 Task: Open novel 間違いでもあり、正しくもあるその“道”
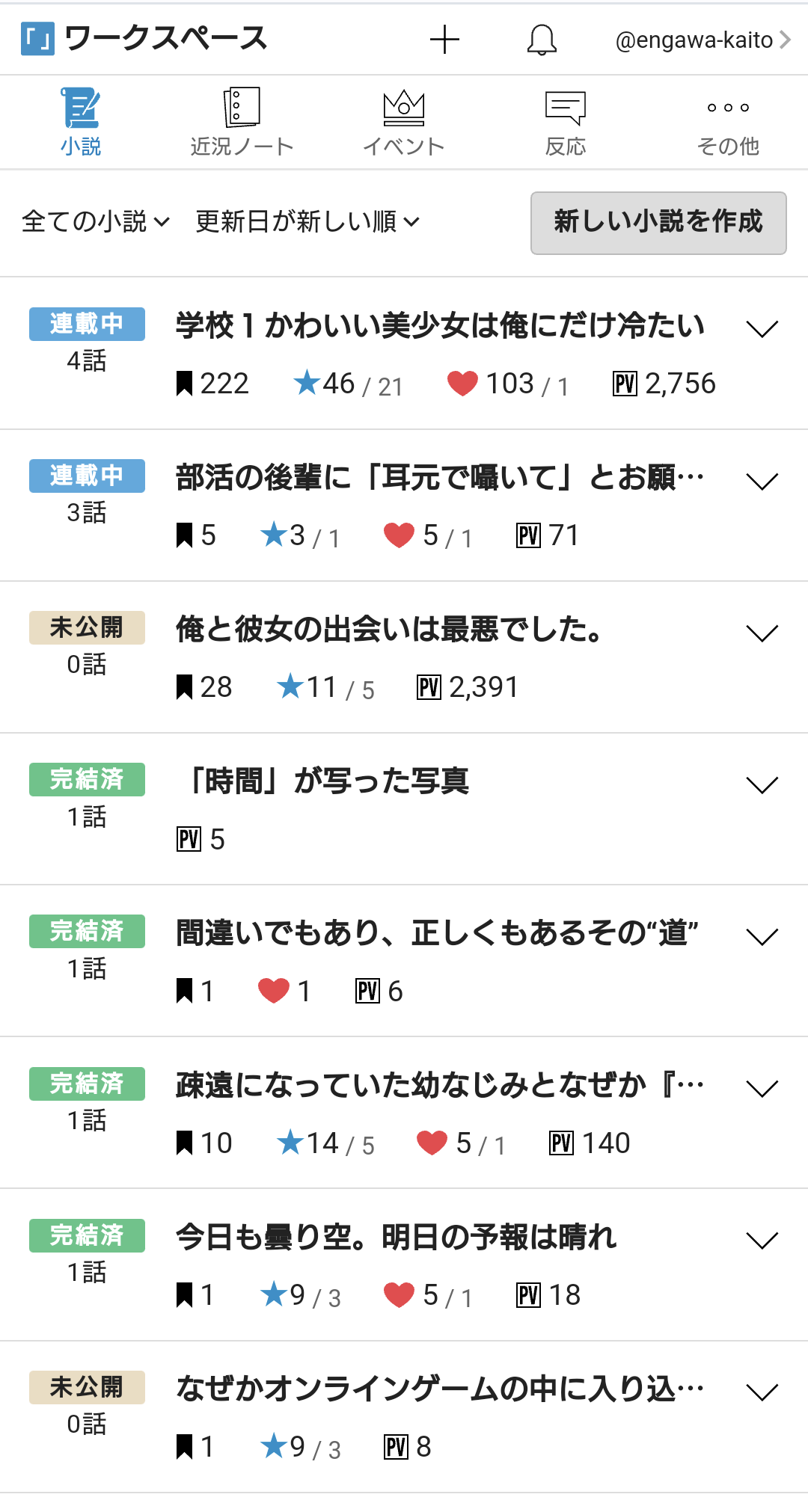(x=437, y=933)
